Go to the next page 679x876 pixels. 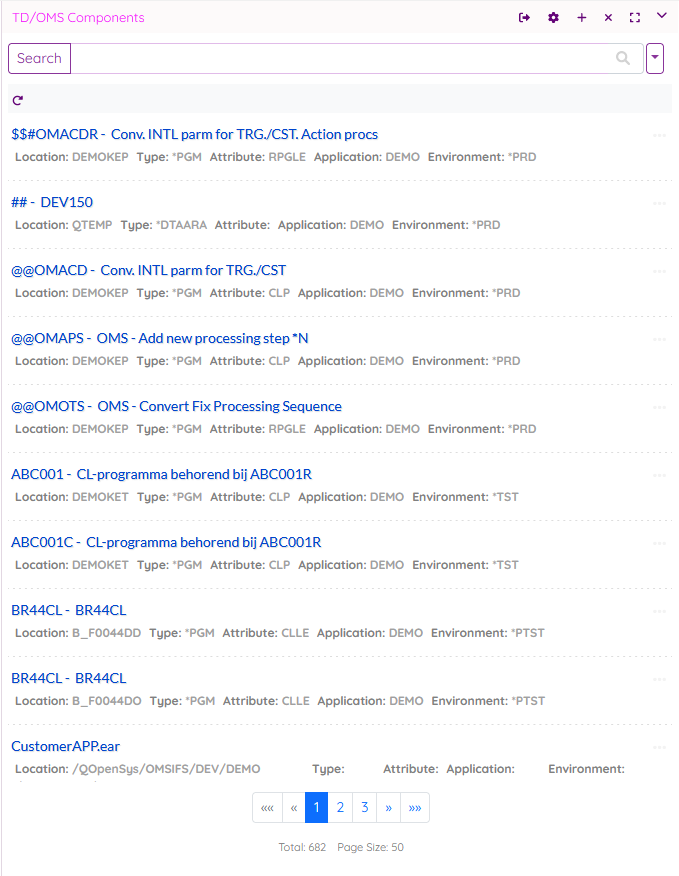(389, 807)
